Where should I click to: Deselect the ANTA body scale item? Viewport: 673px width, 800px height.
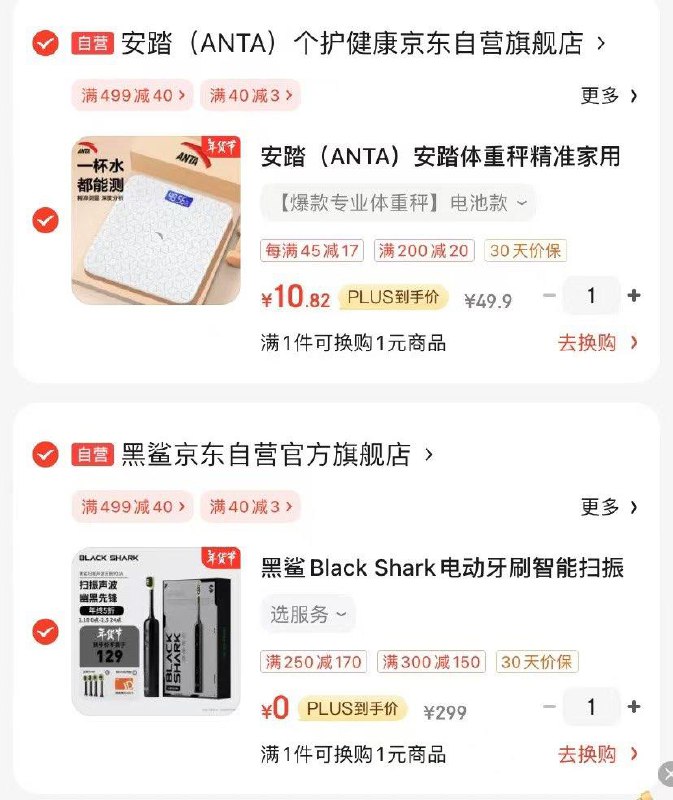pyautogui.click(x=45, y=220)
